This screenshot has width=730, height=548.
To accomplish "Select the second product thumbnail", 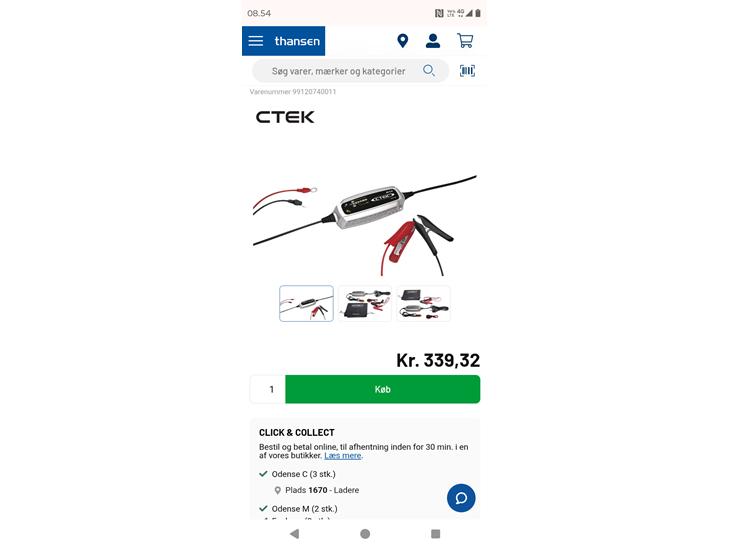I will point(365,303).
